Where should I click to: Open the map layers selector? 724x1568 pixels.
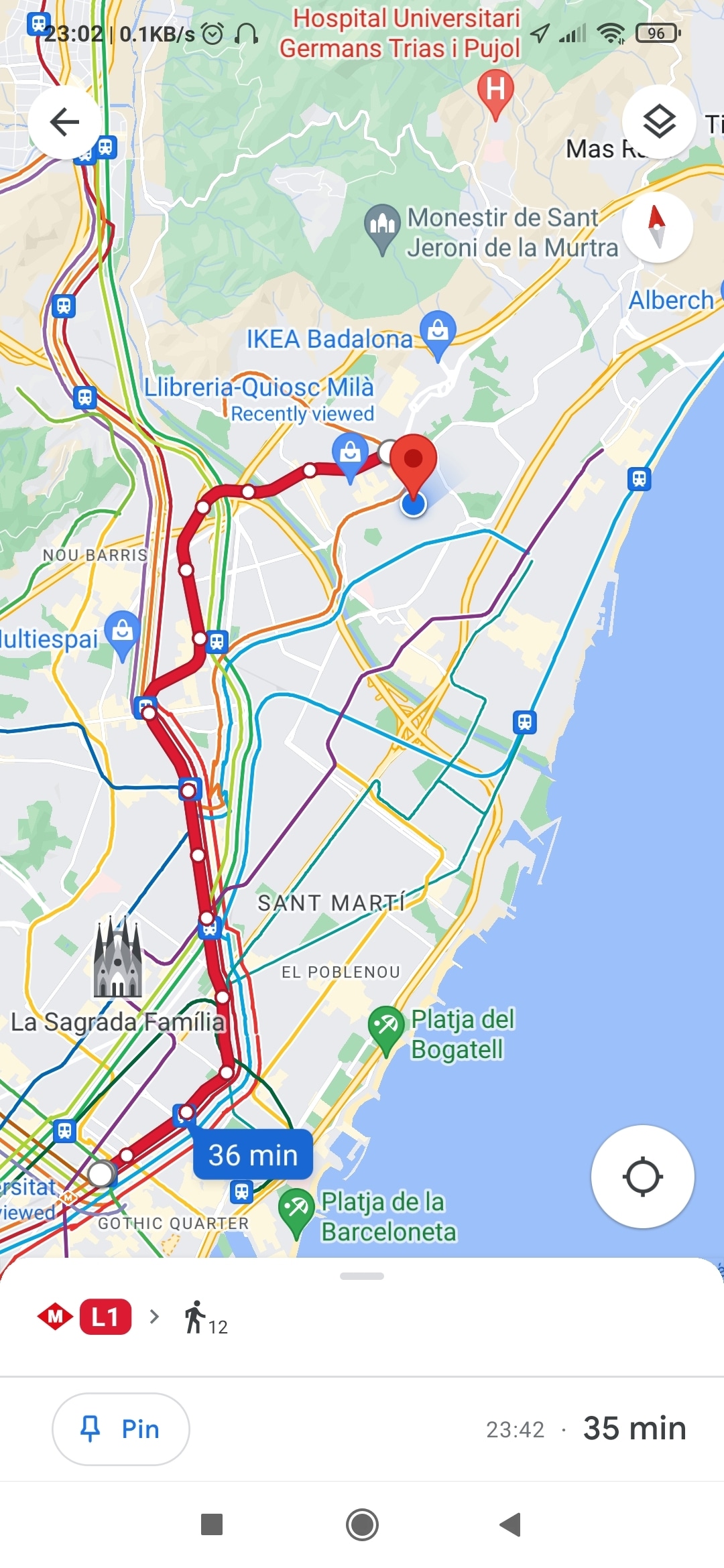pyautogui.click(x=659, y=122)
